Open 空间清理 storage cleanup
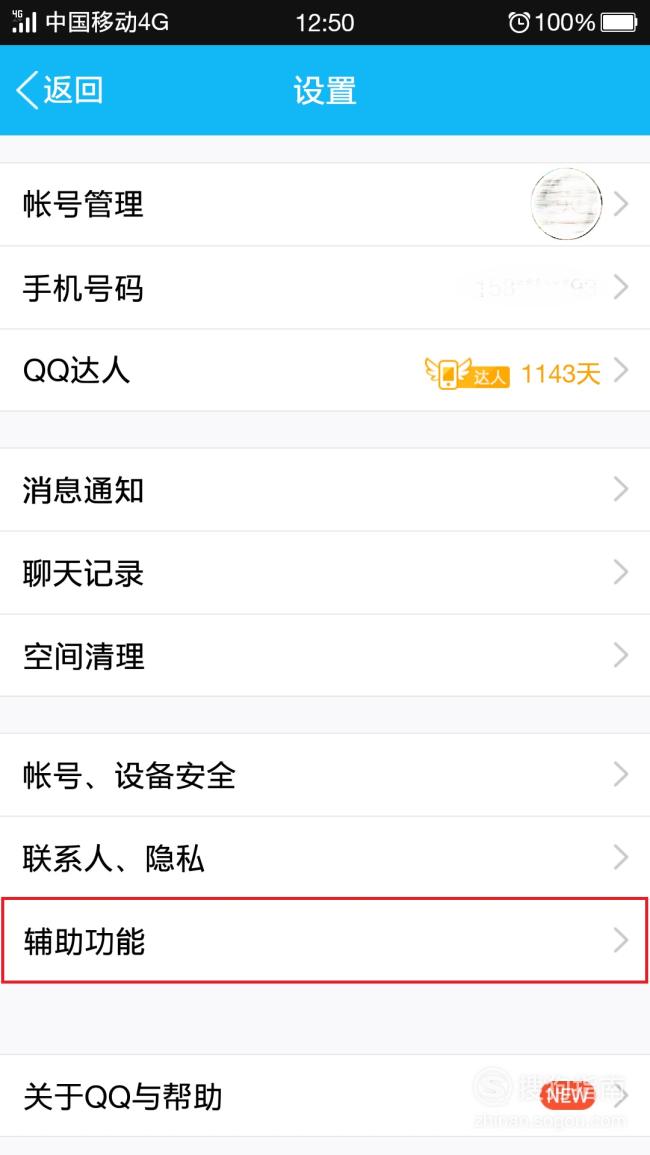This screenshot has height=1155, width=650. point(325,656)
